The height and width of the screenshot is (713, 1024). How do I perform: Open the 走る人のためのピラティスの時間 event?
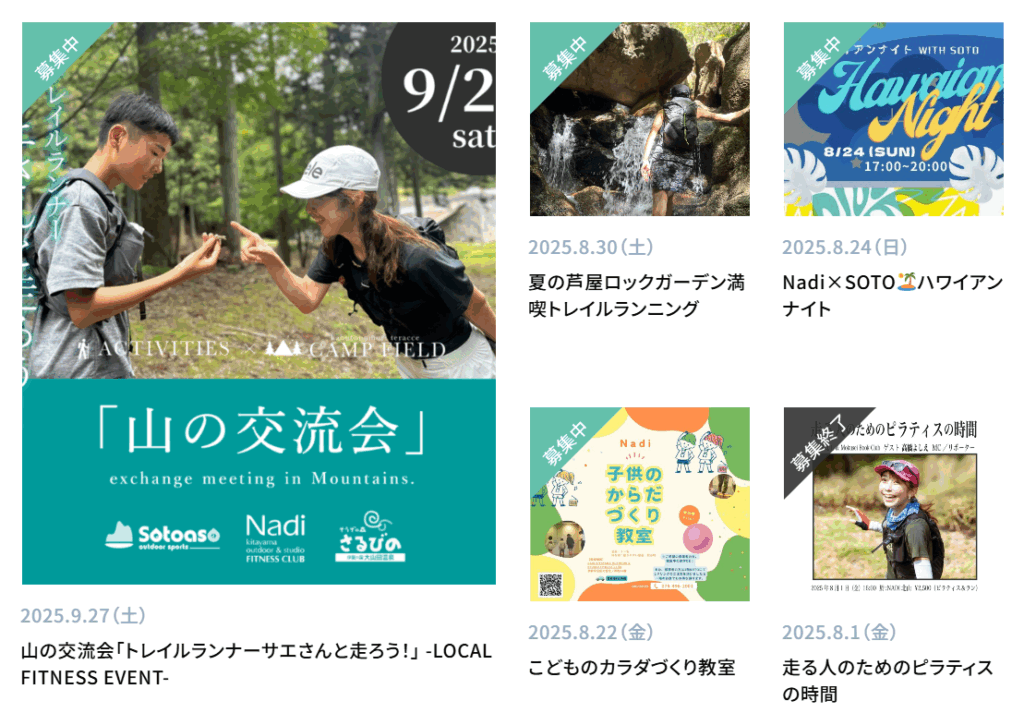892,504
